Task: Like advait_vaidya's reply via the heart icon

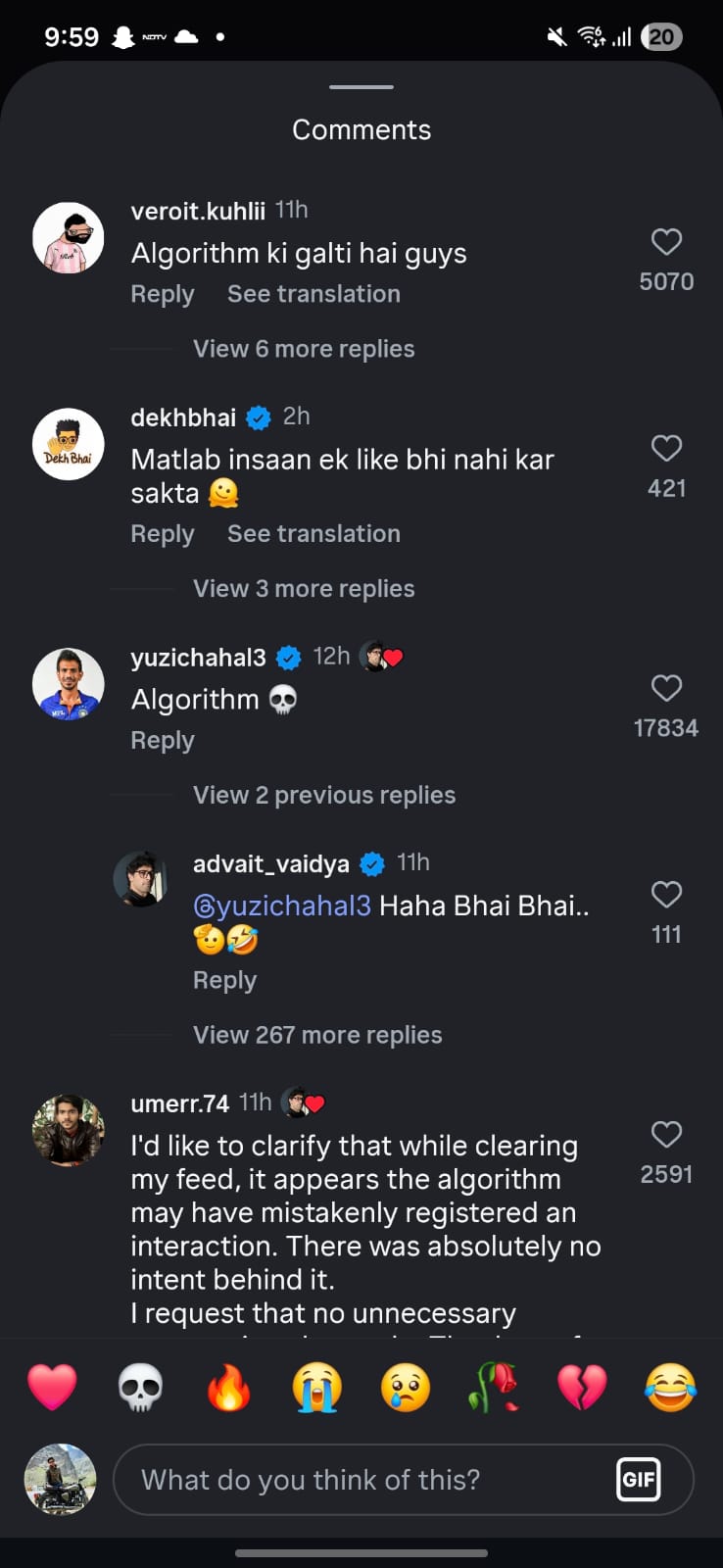Action: pyautogui.click(x=666, y=895)
